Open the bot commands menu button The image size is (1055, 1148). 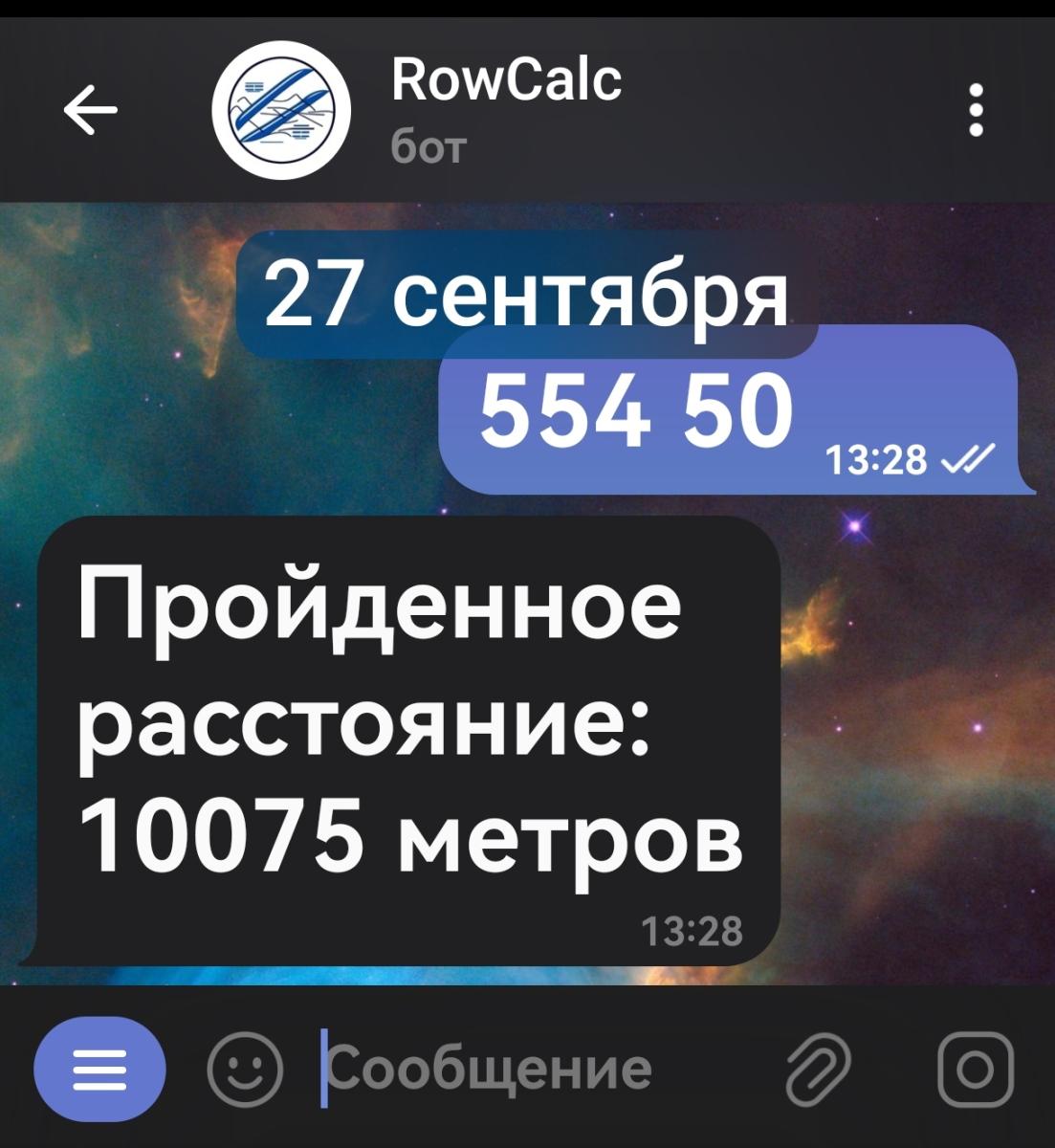(99, 1069)
